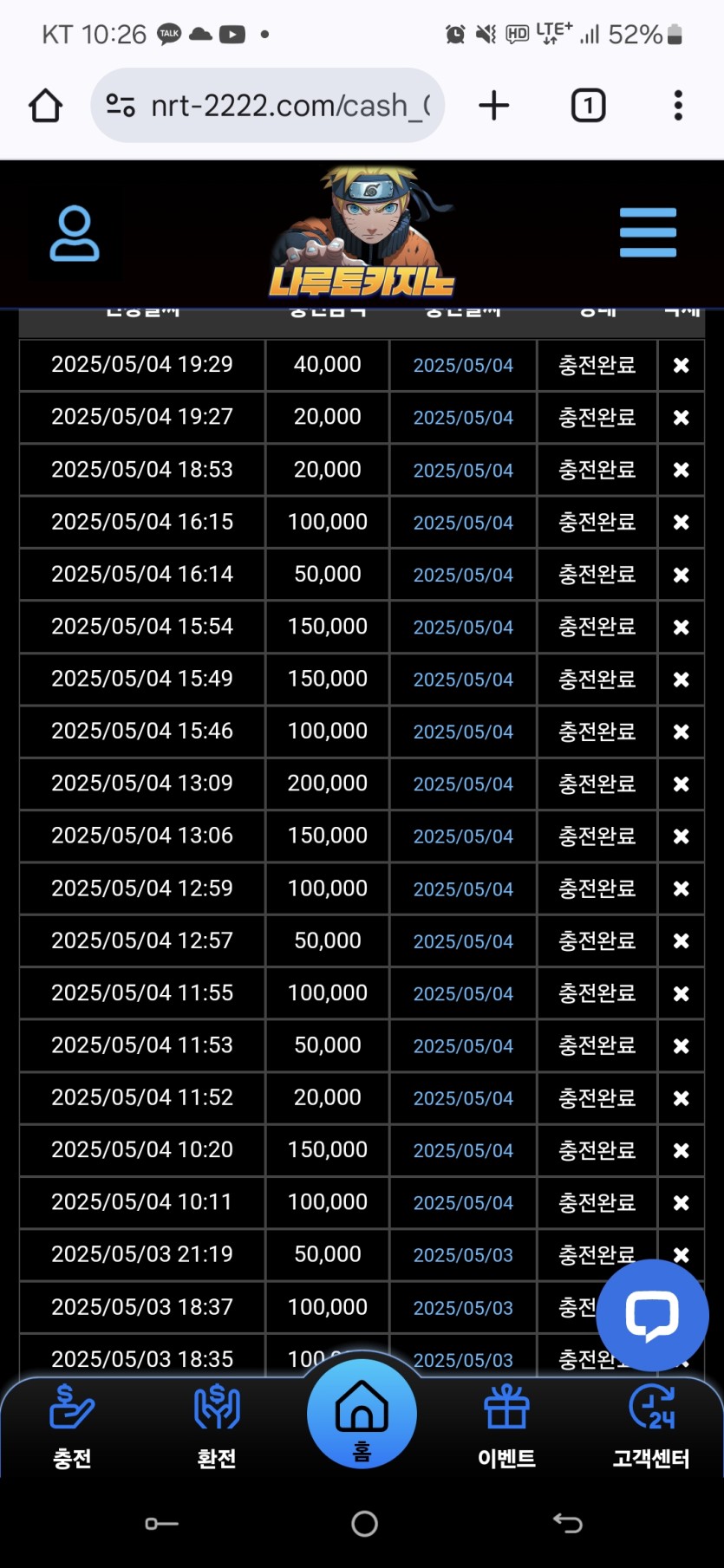Go to the browser home page
This screenshot has height=1568, width=724.
[45, 107]
